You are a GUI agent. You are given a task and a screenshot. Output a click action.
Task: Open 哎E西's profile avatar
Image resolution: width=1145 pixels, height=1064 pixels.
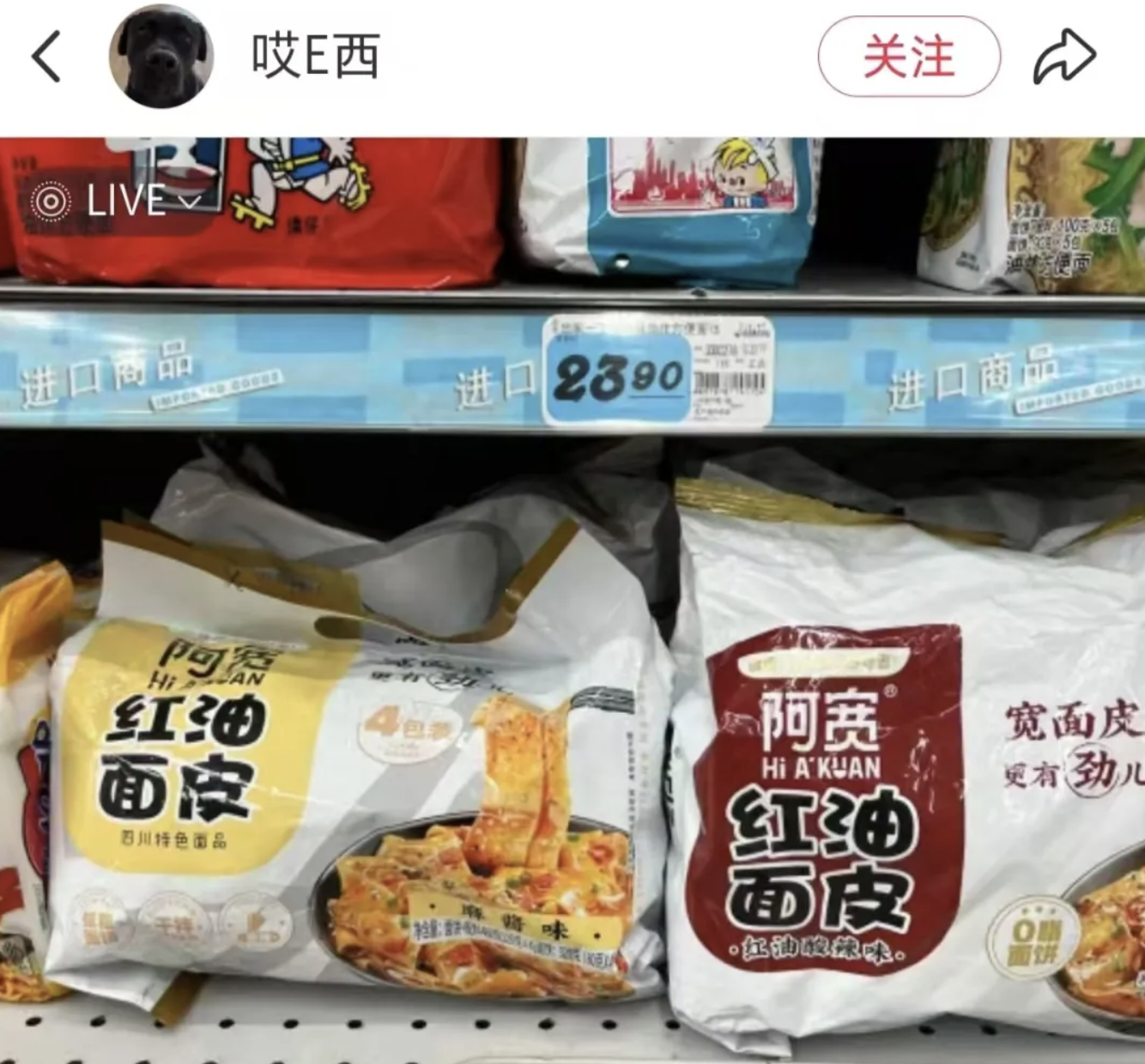point(161,57)
